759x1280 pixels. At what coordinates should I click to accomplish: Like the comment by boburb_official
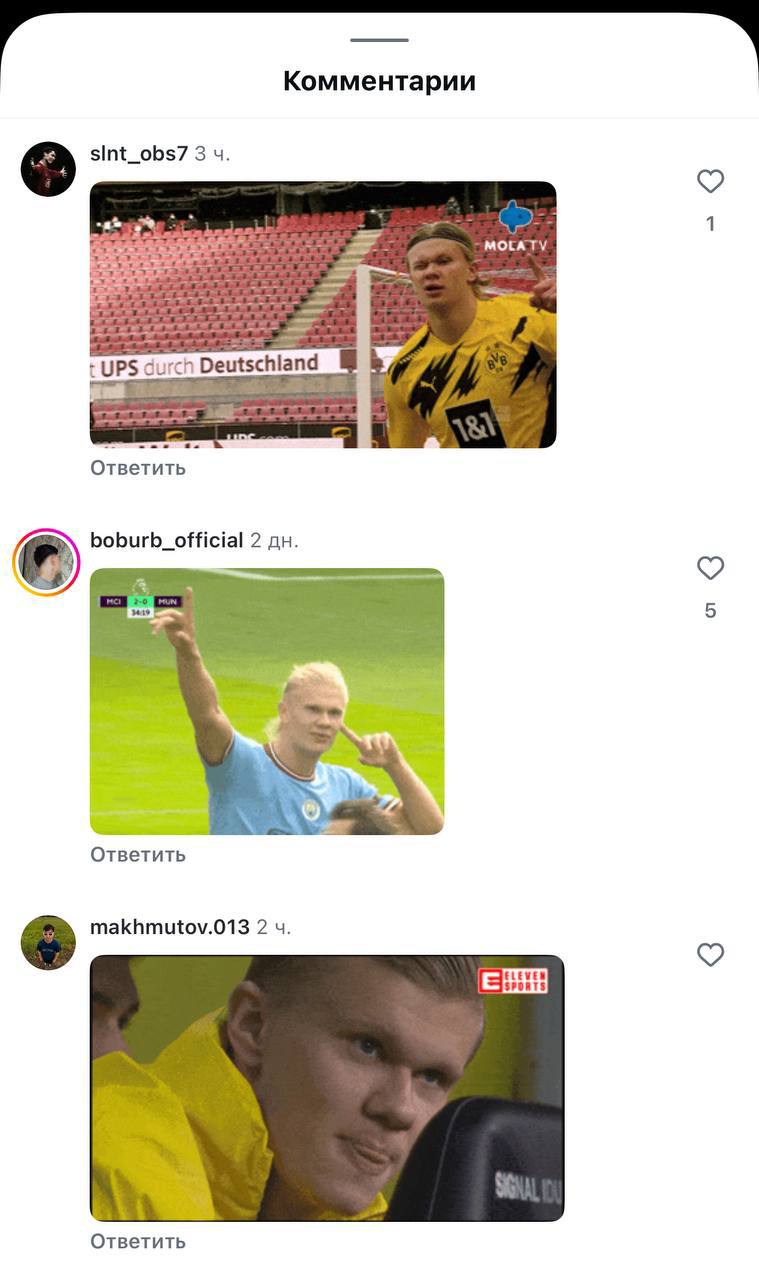[710, 568]
